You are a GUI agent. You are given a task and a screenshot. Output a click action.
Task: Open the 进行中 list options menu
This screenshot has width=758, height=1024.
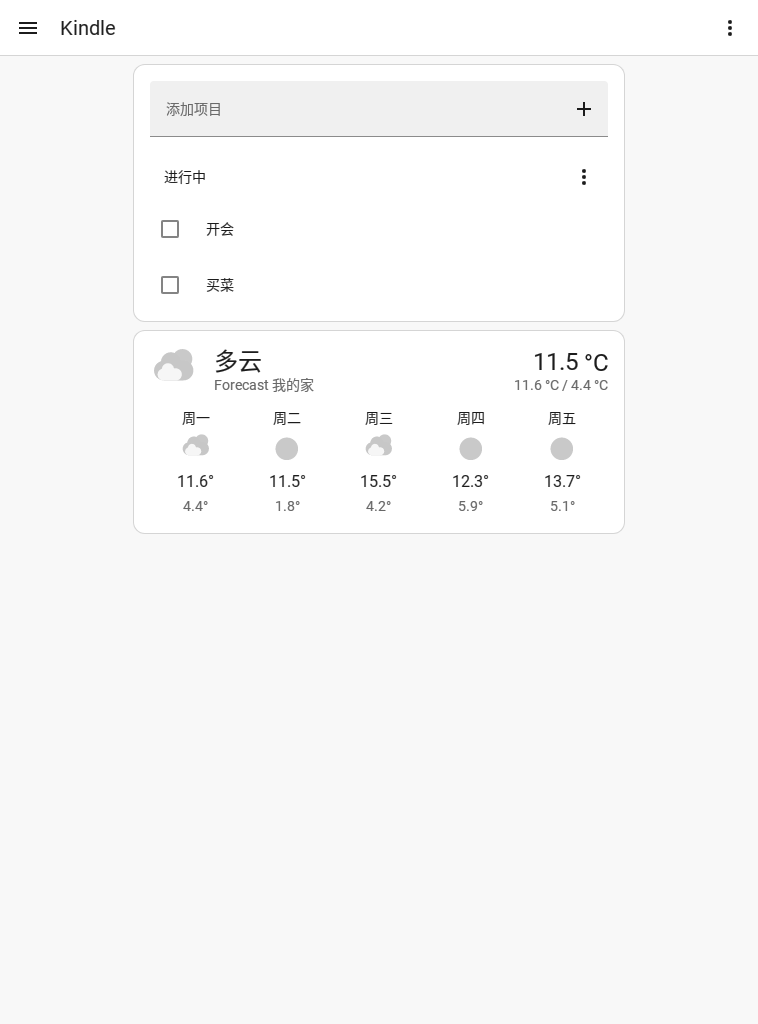point(584,177)
